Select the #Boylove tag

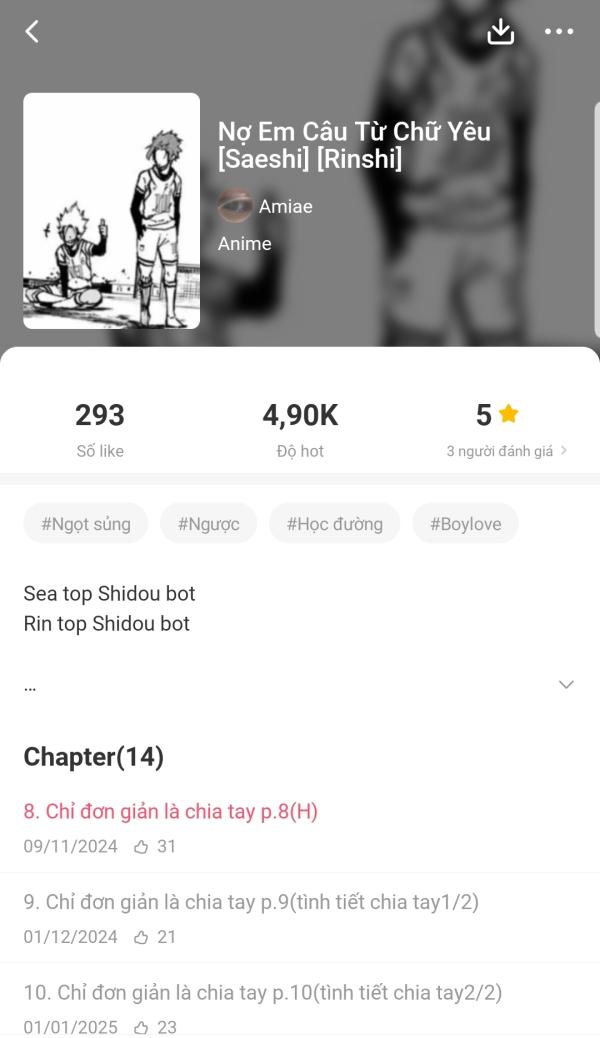click(x=465, y=524)
